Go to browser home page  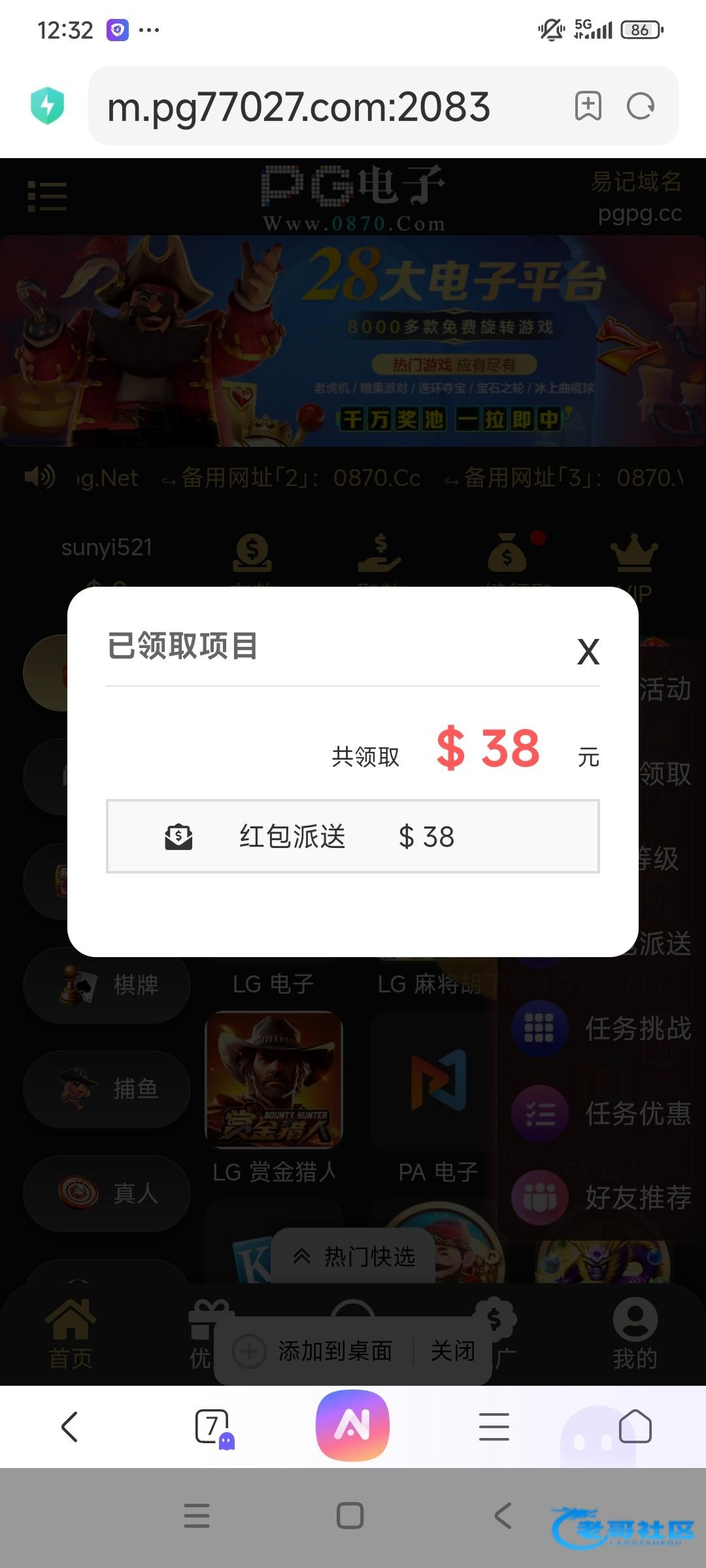635,1426
